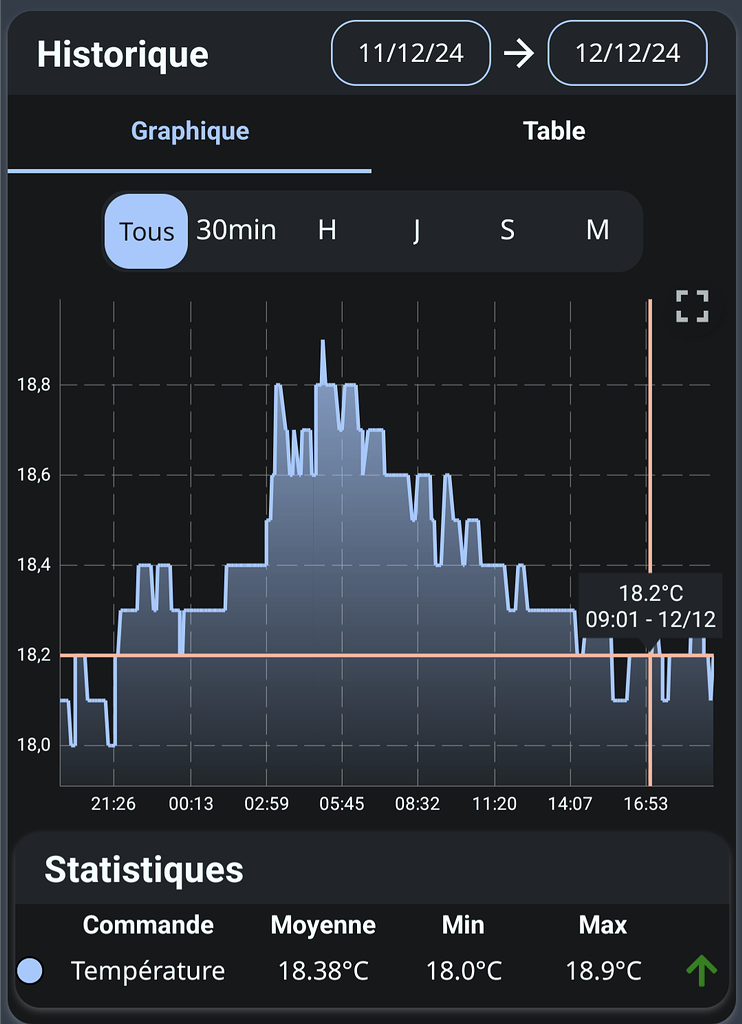Viewport: 742px width, 1024px height.
Task: Select the H hourly view
Action: point(325,231)
